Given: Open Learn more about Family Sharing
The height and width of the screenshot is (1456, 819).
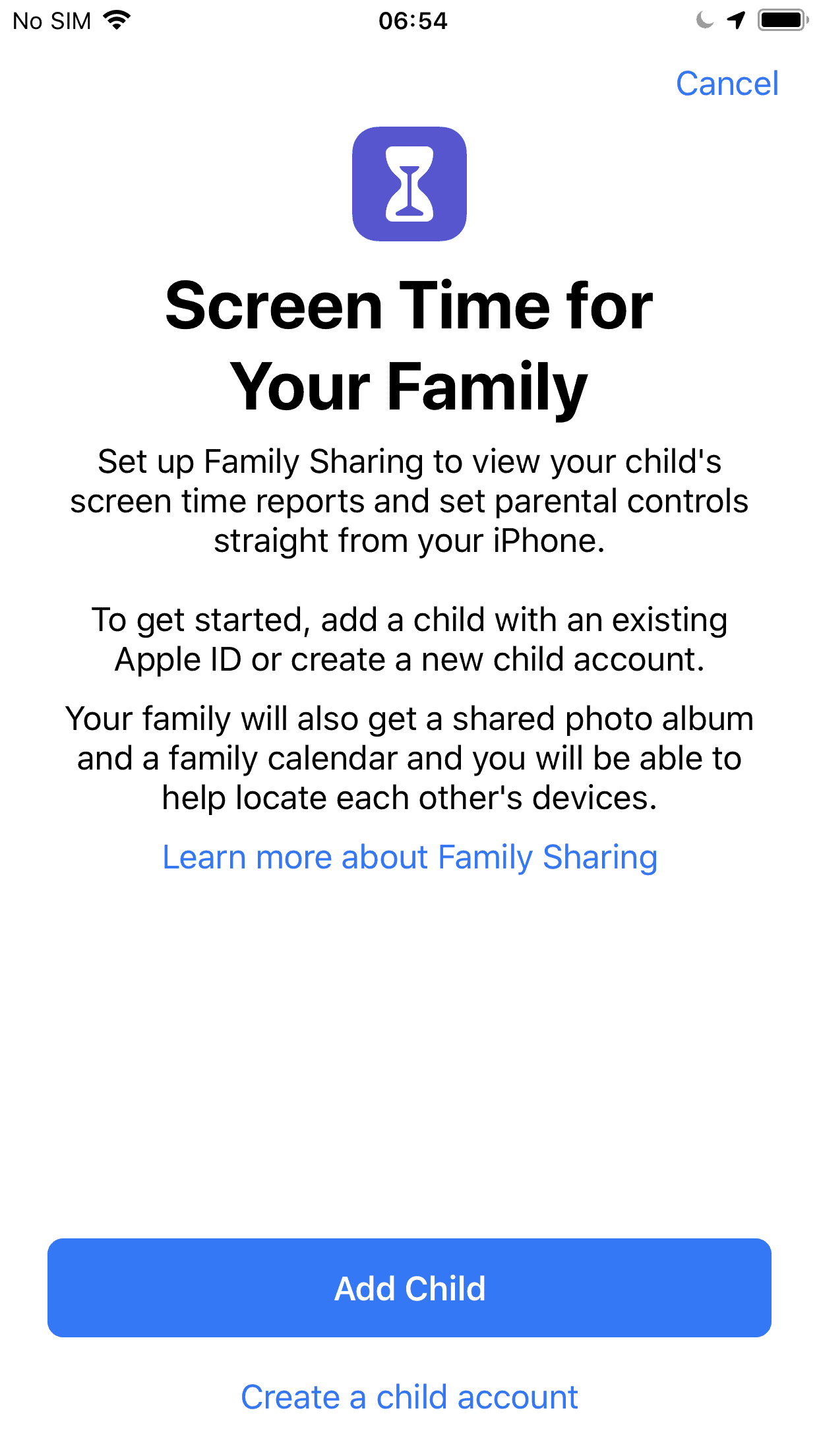Looking at the screenshot, I should point(409,857).
